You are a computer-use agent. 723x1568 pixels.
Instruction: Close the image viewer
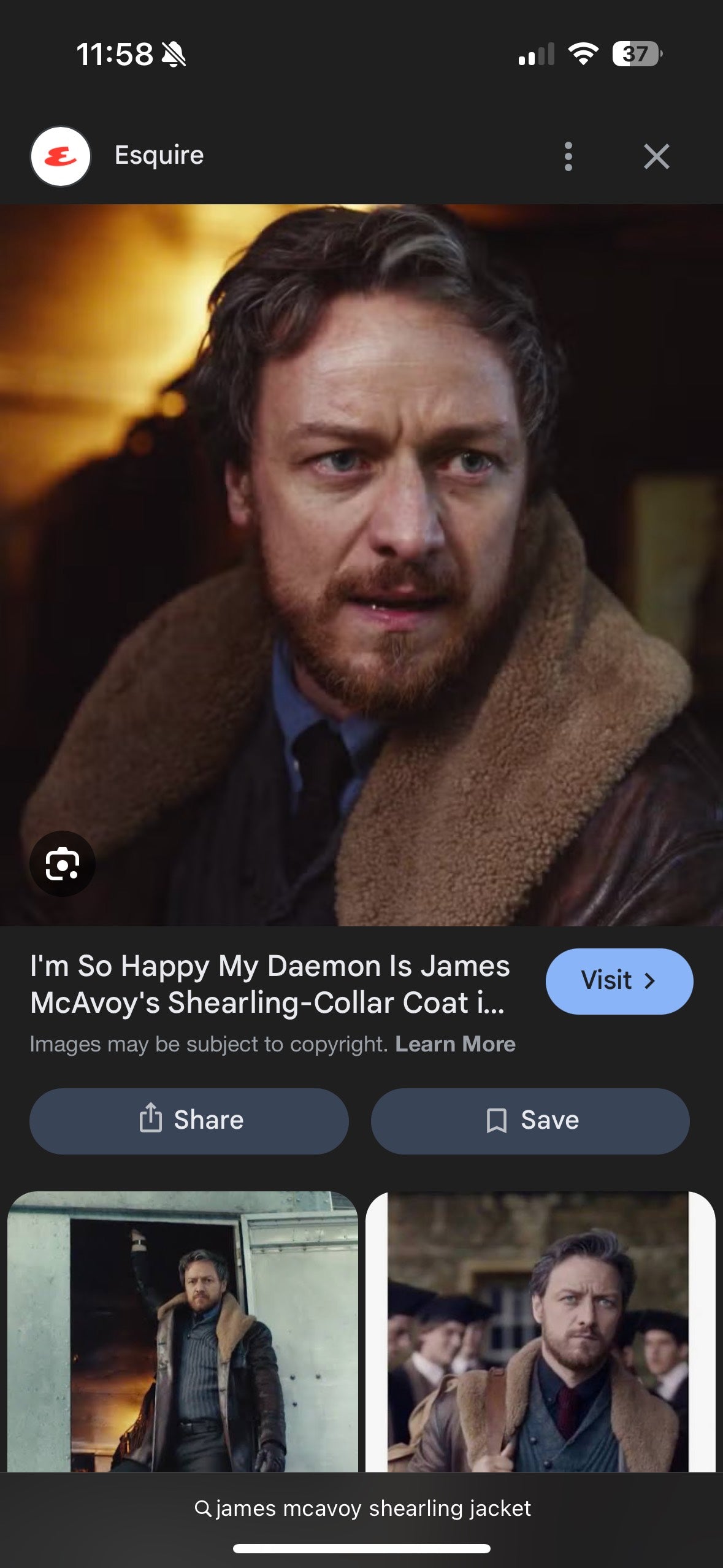coord(656,156)
